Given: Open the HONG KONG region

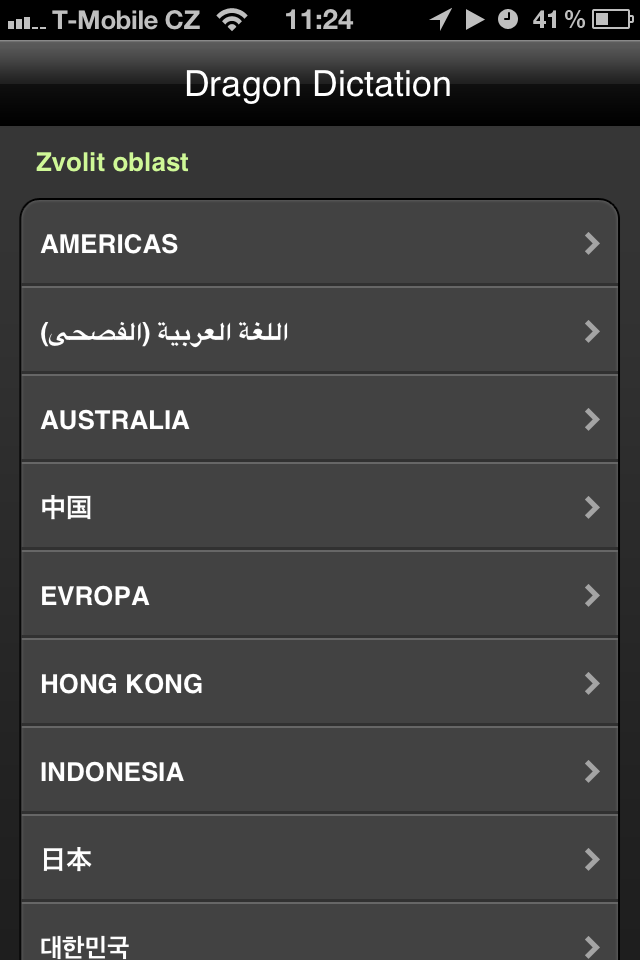Looking at the screenshot, I should 319,683.
